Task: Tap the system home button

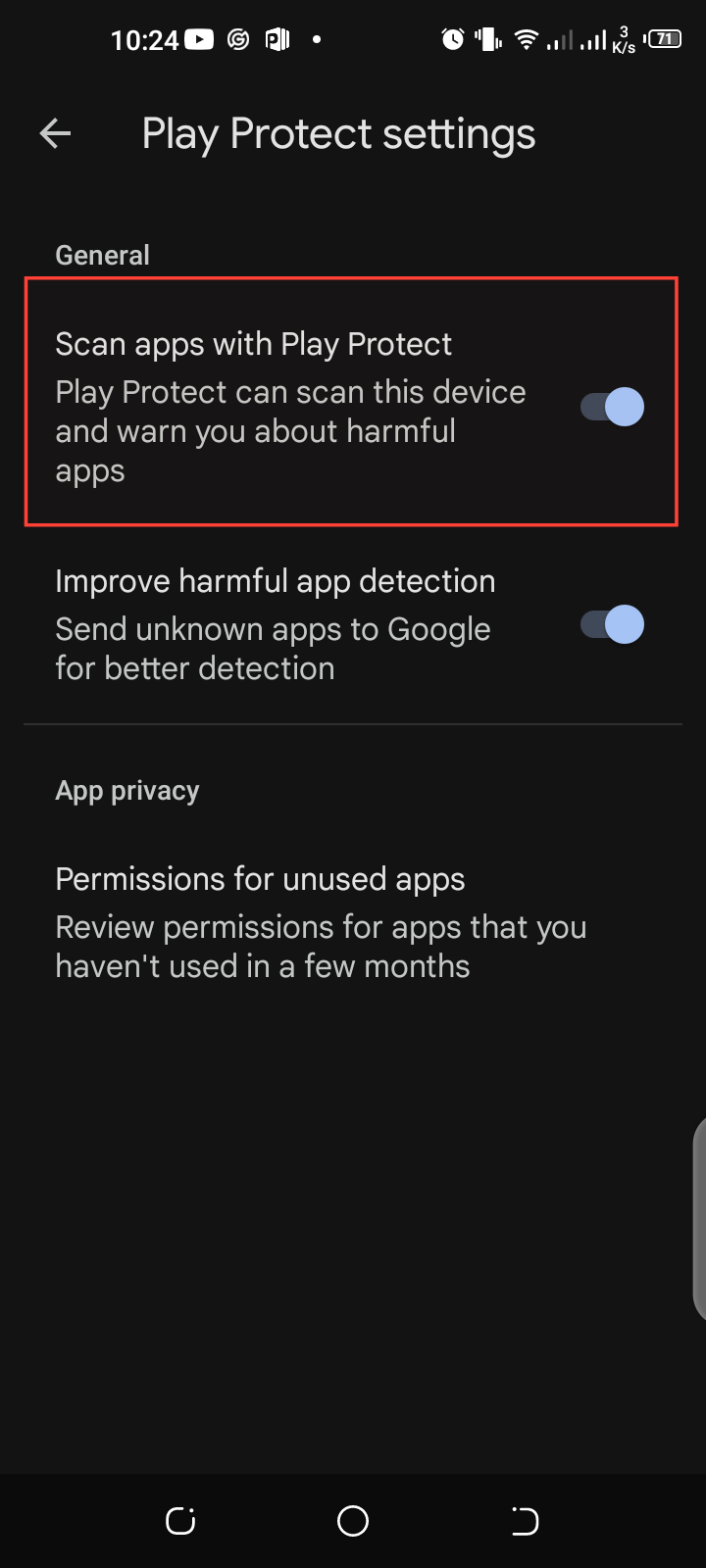Action: 353,1521
